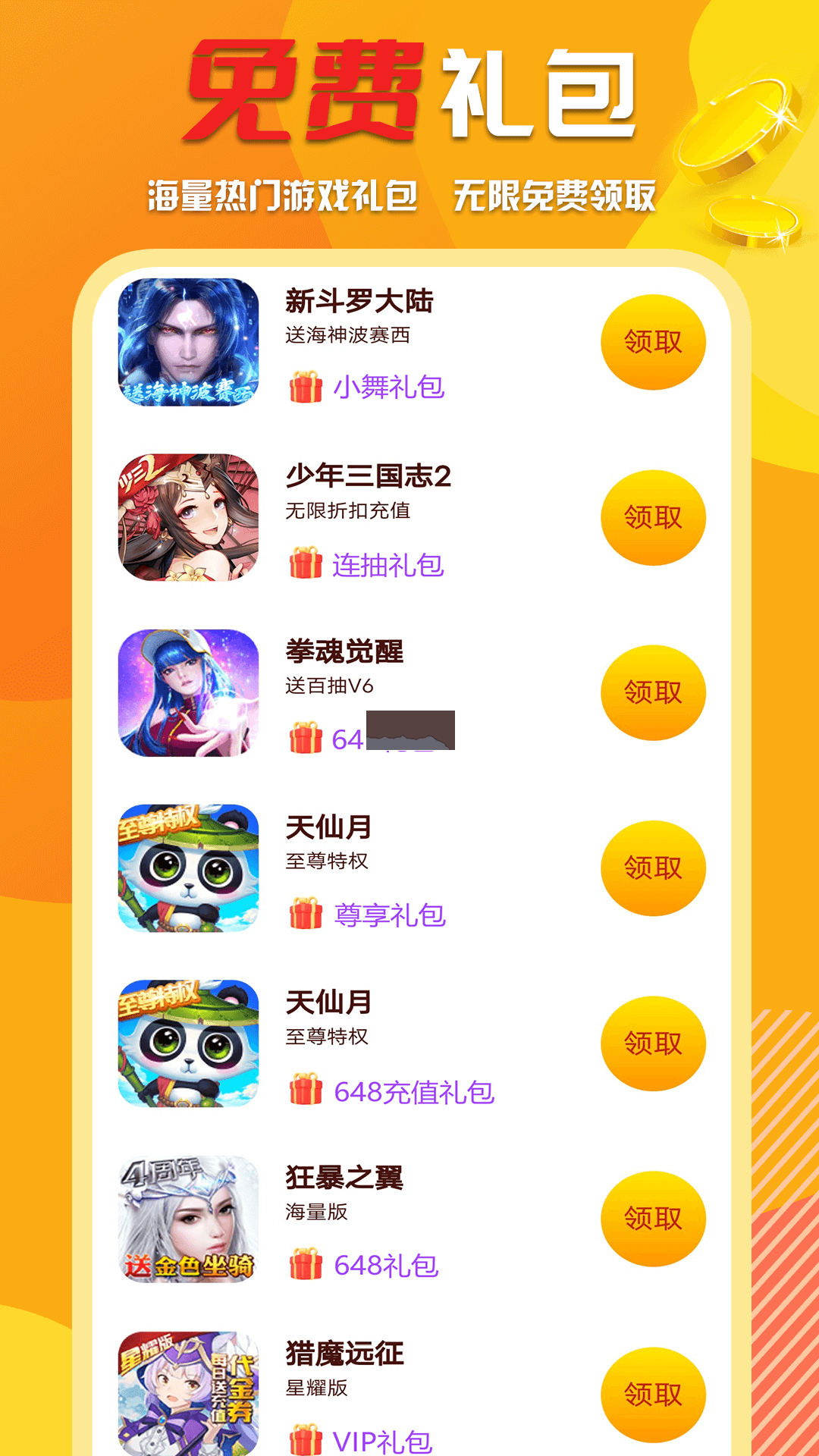Click 领取 for 新斗罗大陆
The height and width of the screenshot is (1456, 819).
(x=654, y=341)
